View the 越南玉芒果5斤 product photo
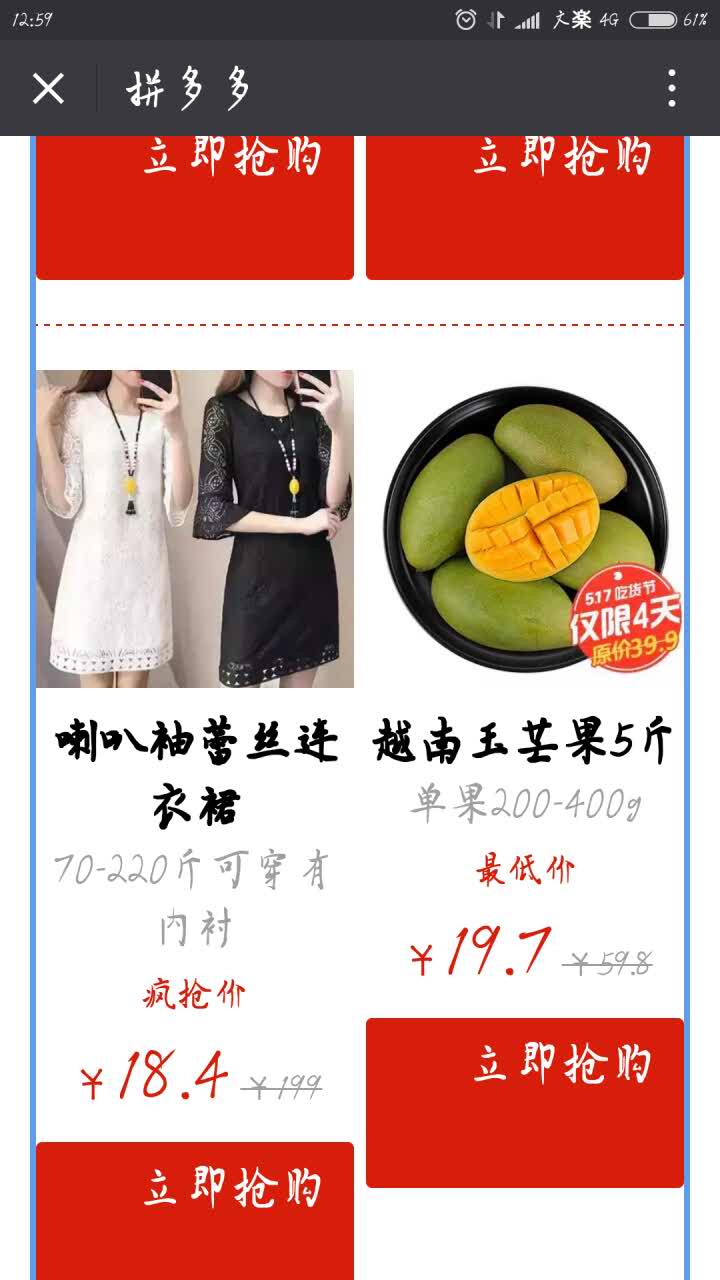720x1280 pixels. coord(525,529)
